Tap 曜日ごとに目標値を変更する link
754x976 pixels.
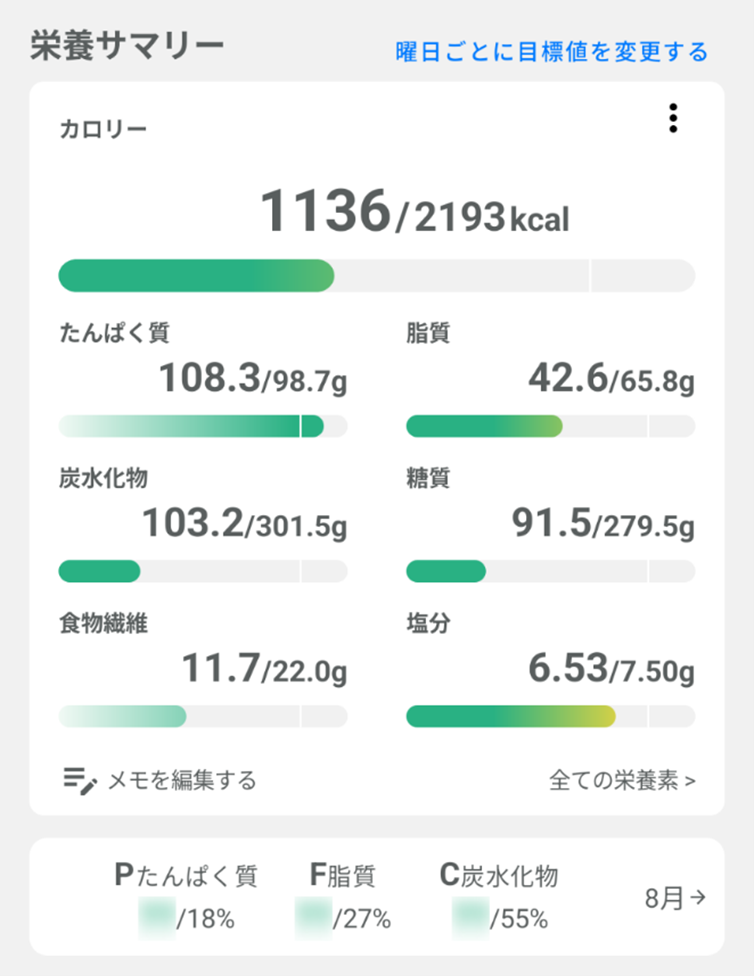point(552,51)
